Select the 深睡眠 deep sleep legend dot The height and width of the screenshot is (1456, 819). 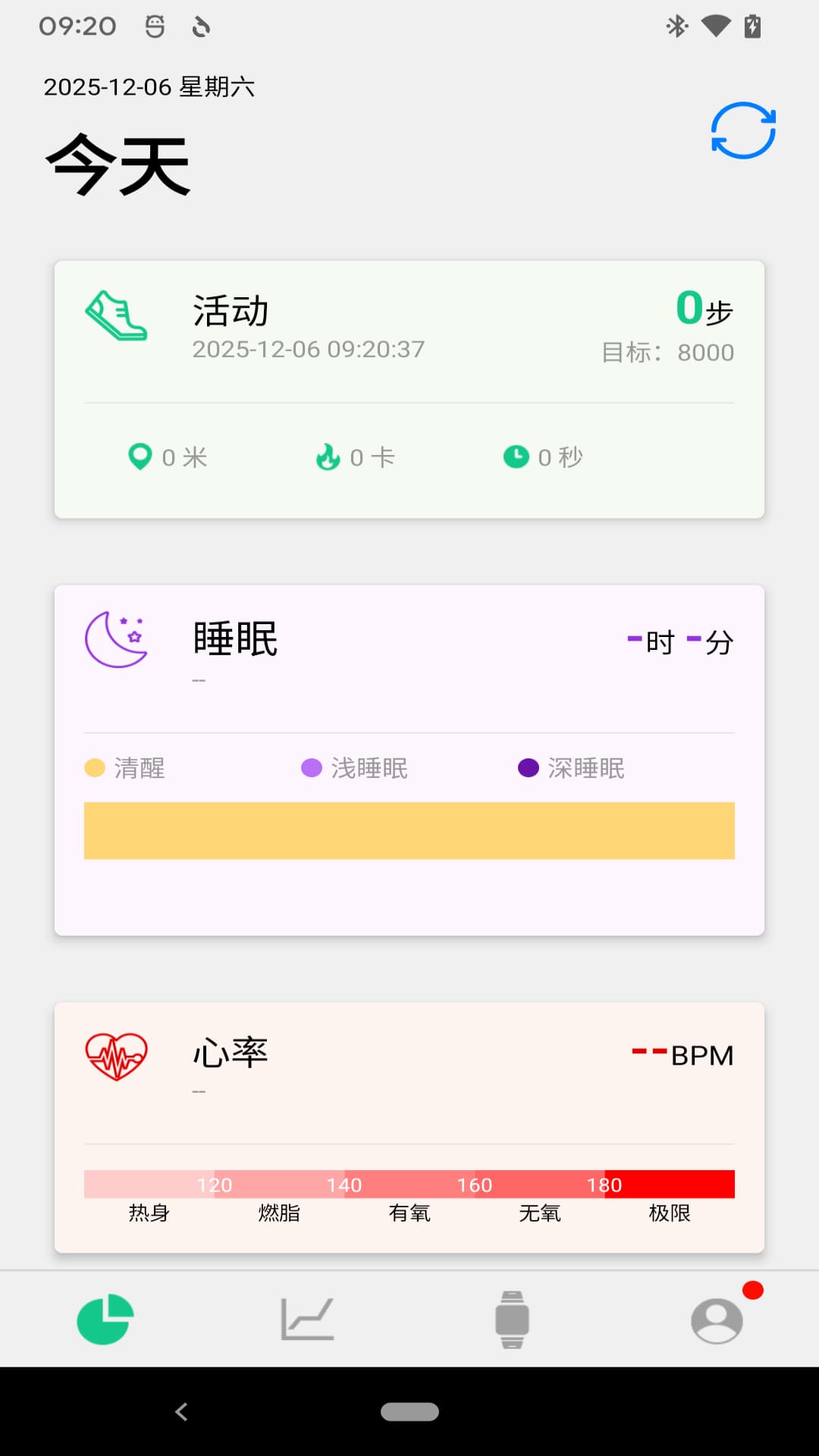[528, 767]
